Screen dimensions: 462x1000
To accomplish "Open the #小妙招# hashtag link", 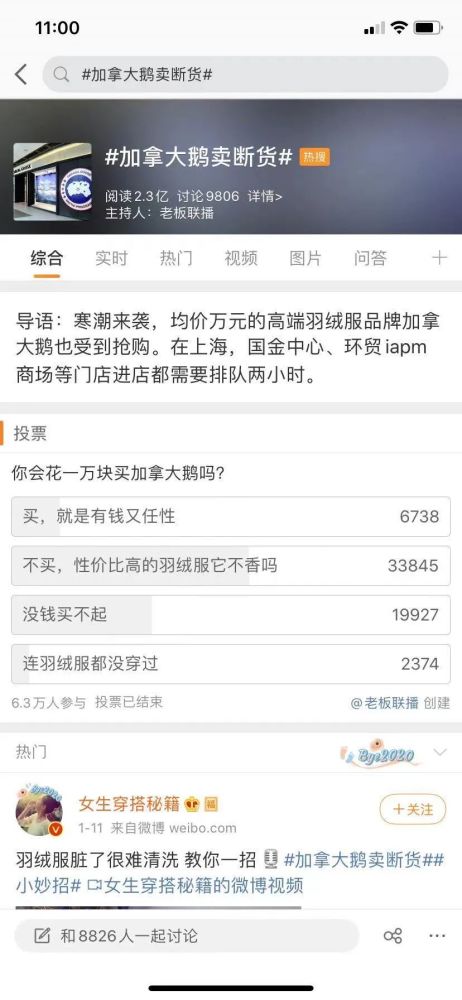I will pos(48,885).
